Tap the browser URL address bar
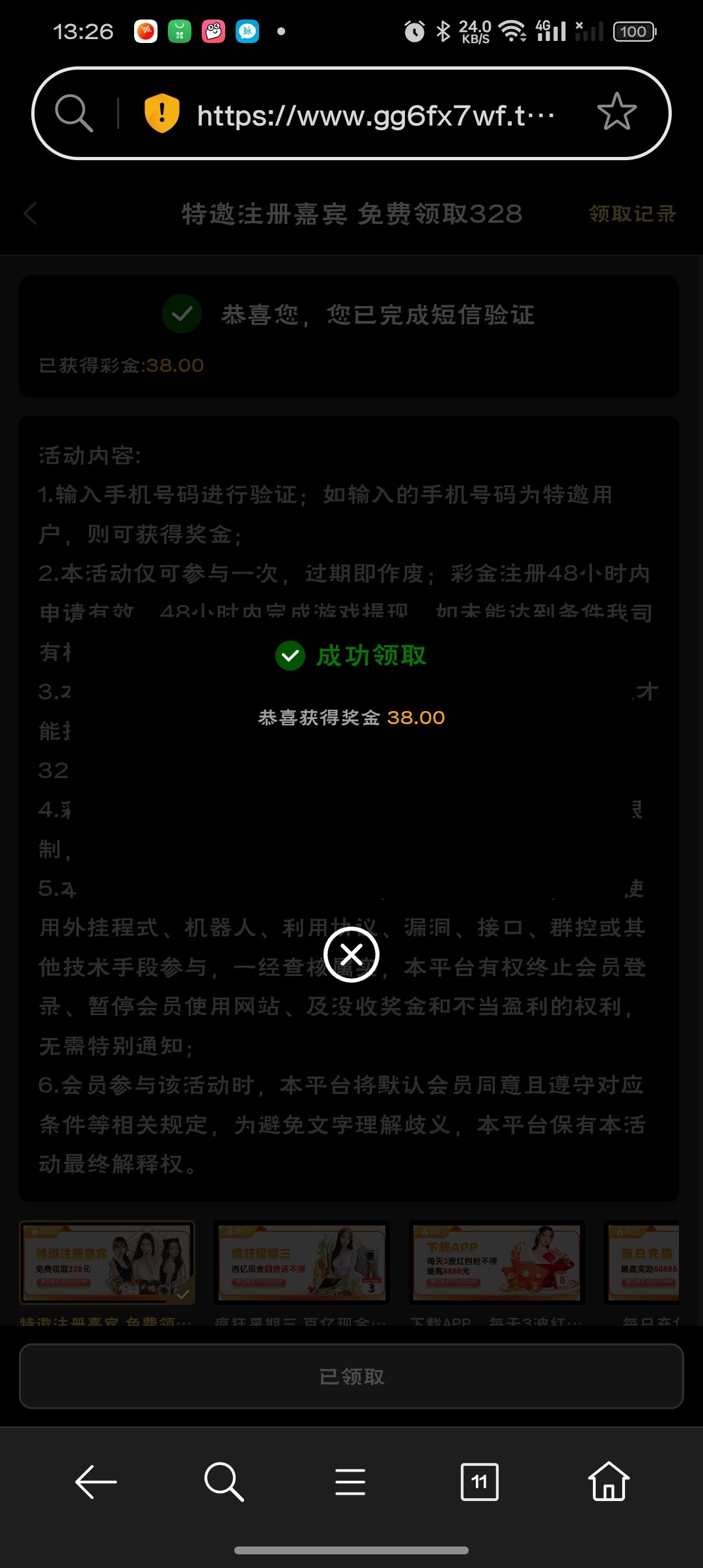The width and height of the screenshot is (703, 1568). 376,115
